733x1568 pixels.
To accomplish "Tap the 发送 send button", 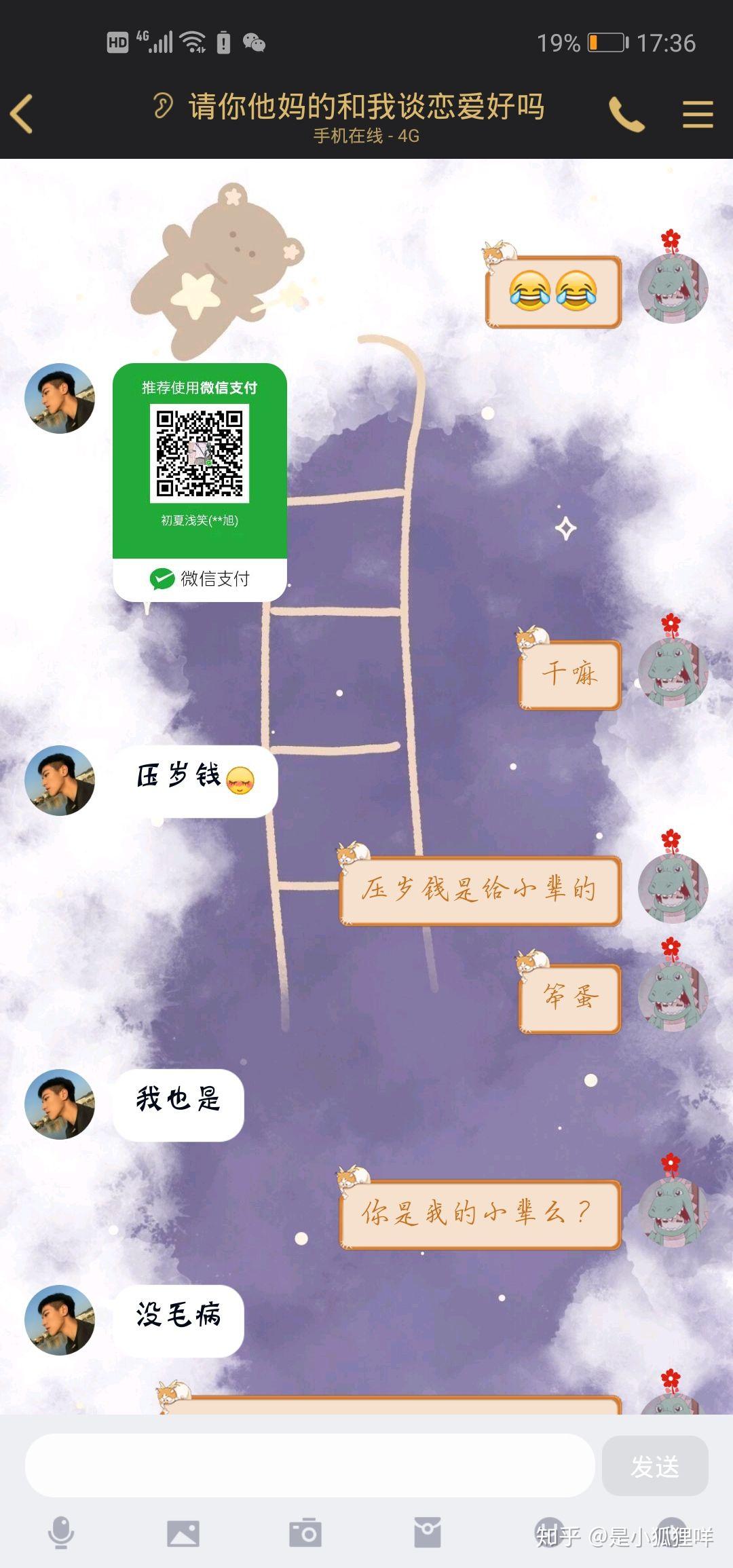I will click(x=655, y=1466).
